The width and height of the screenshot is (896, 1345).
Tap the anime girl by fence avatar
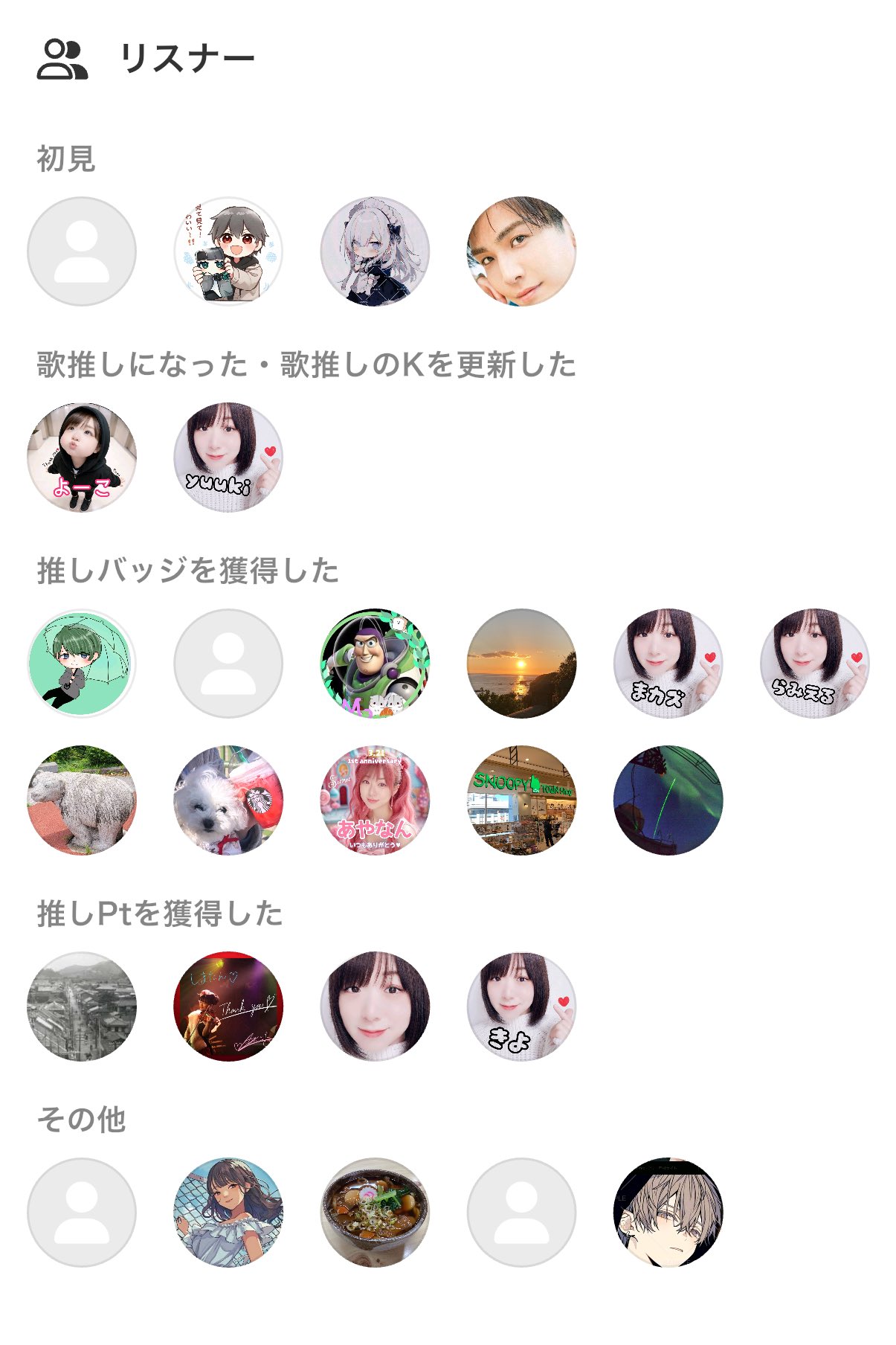tap(228, 1213)
